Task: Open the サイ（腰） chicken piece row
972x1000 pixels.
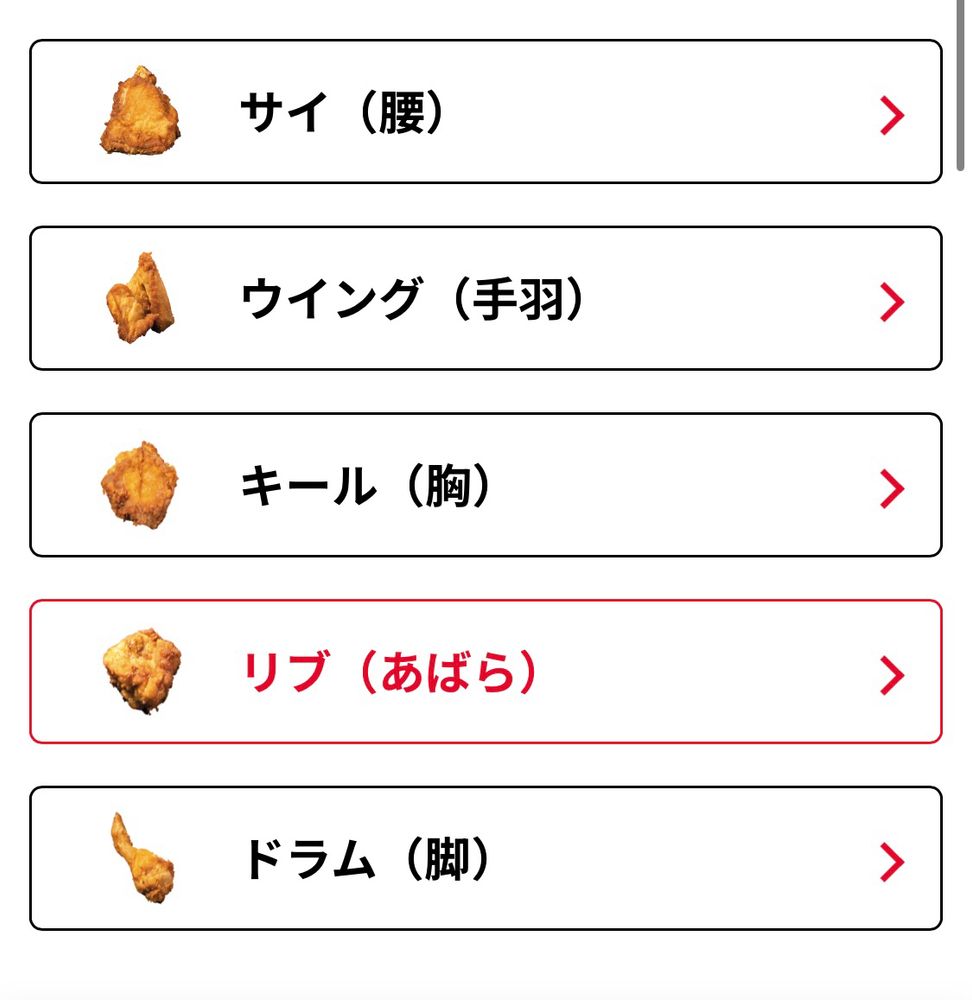Action: [486, 112]
